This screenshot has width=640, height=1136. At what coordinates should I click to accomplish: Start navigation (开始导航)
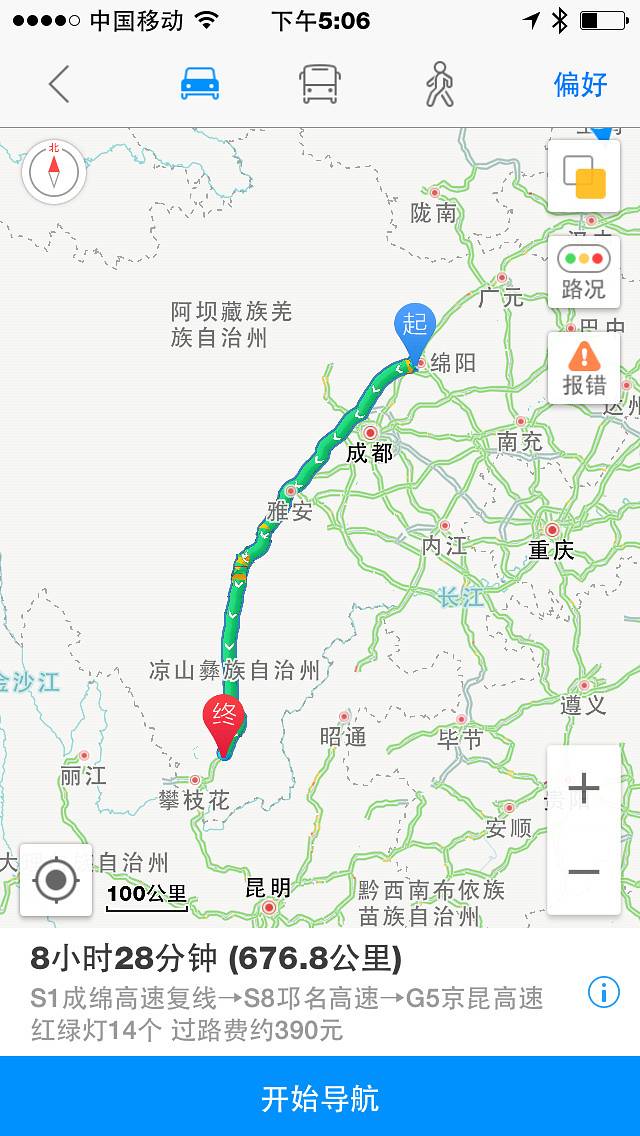click(320, 1098)
